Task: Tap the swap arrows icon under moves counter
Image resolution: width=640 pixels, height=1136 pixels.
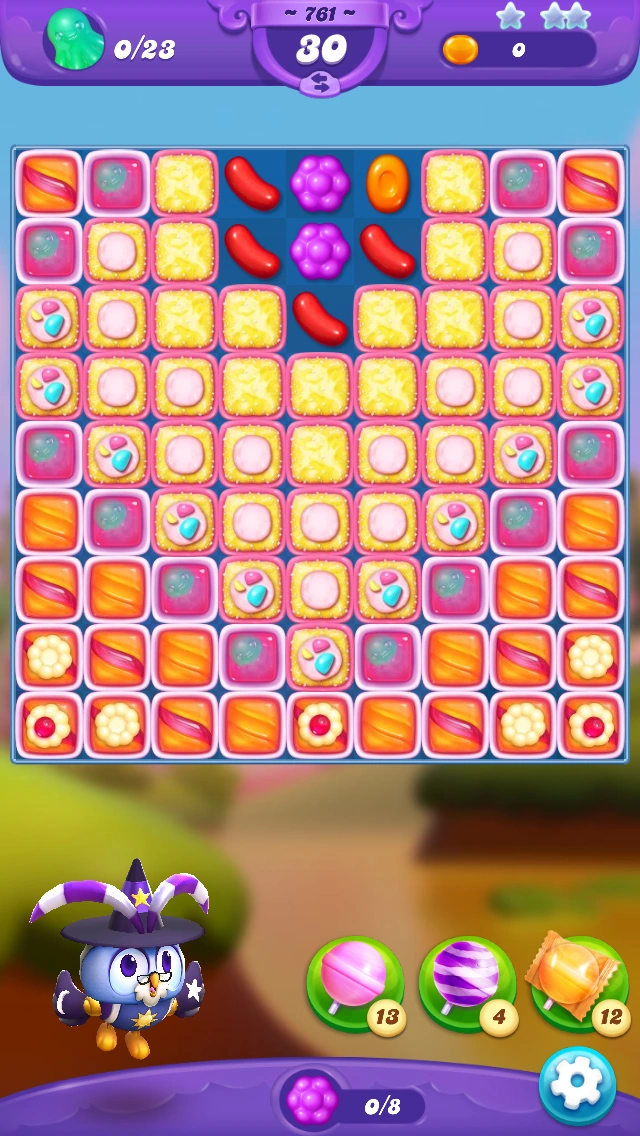Action: [x=320, y=86]
